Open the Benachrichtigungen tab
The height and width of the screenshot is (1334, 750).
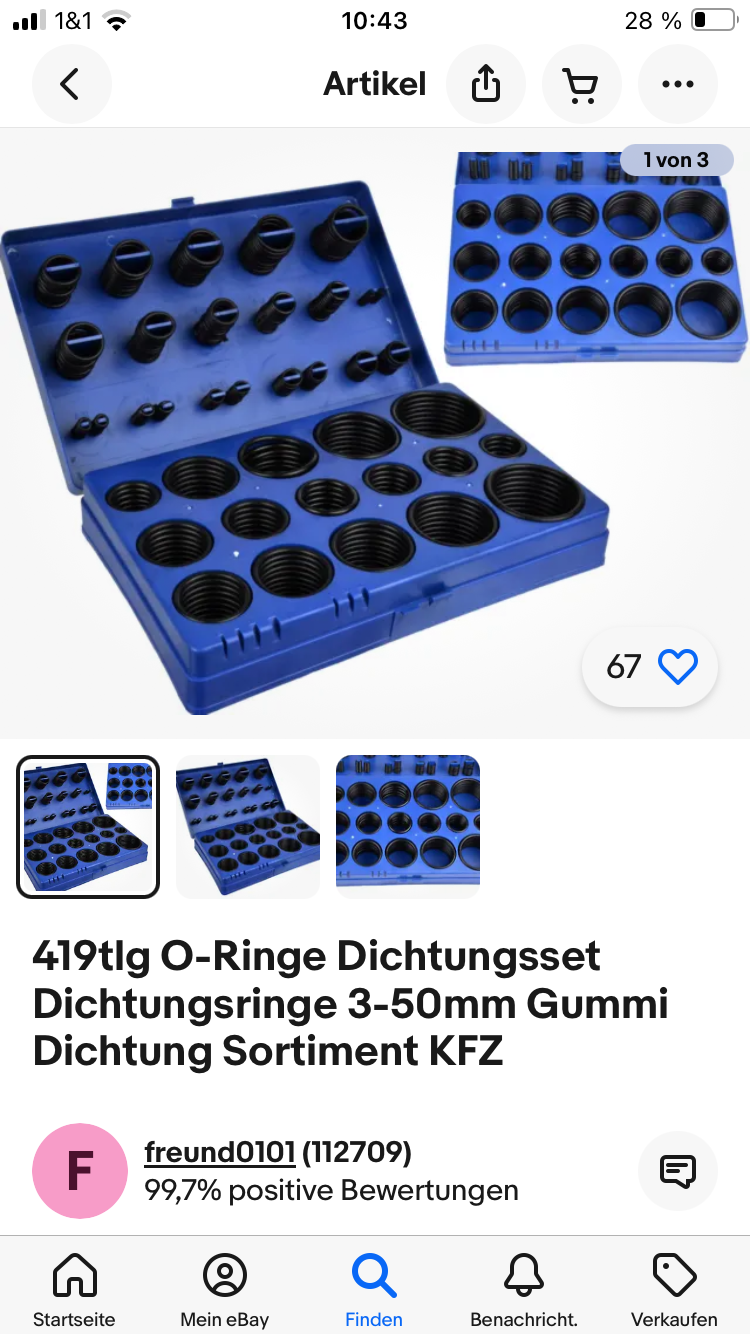[x=524, y=1290]
